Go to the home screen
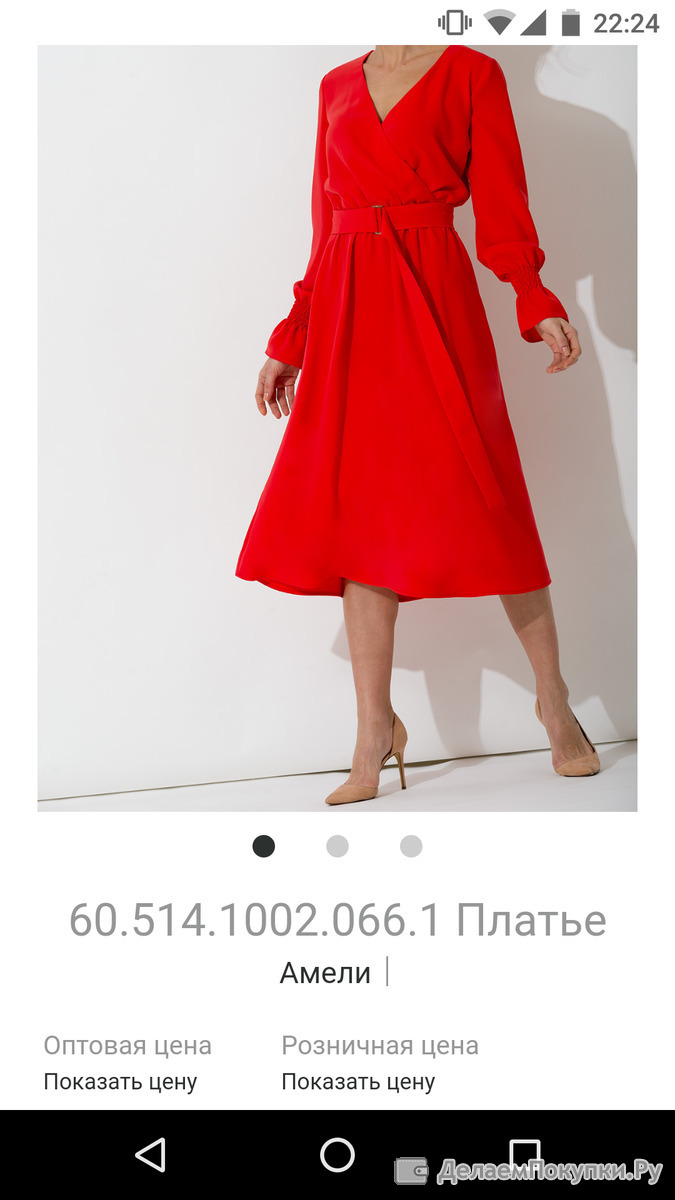Viewport: 675px width, 1200px height. tap(337, 1155)
